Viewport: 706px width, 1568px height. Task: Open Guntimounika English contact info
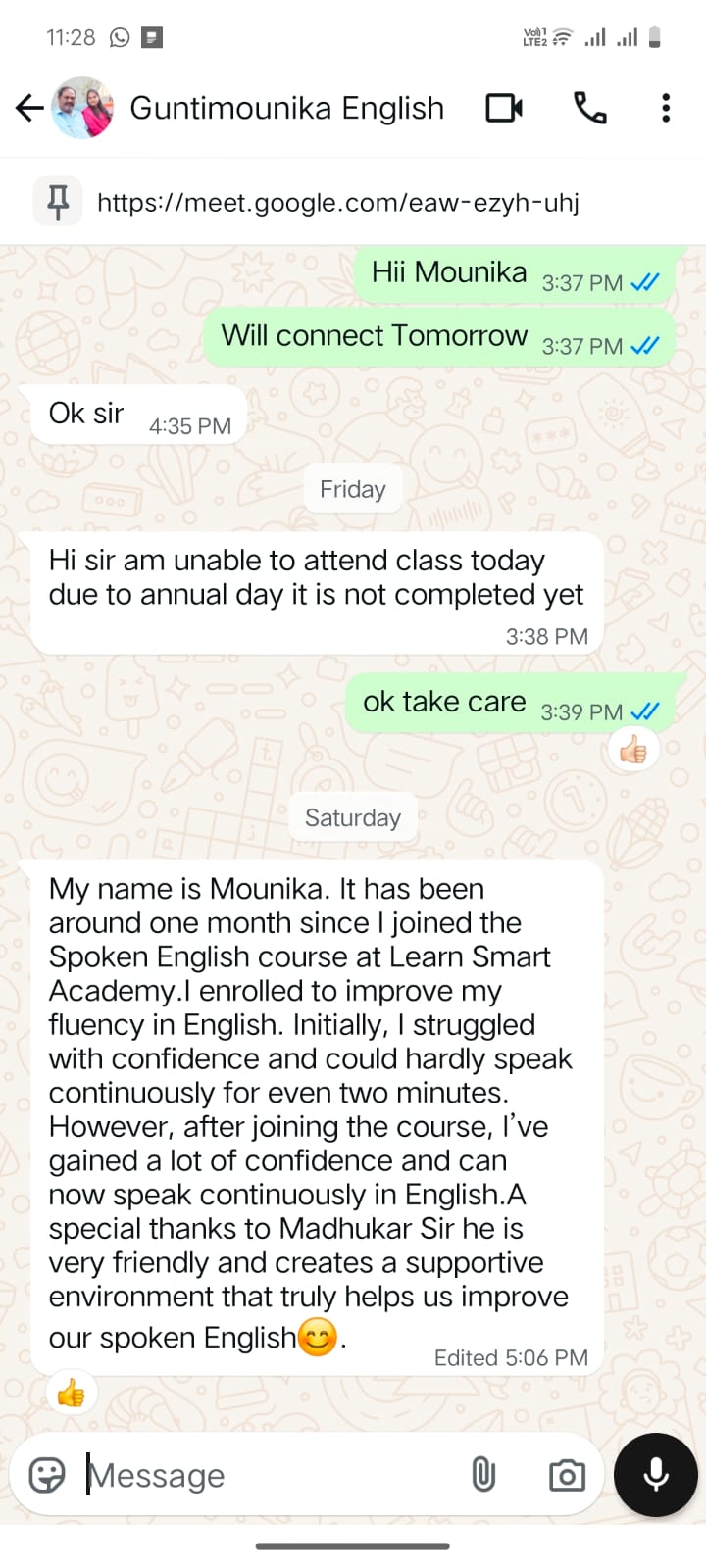286,108
